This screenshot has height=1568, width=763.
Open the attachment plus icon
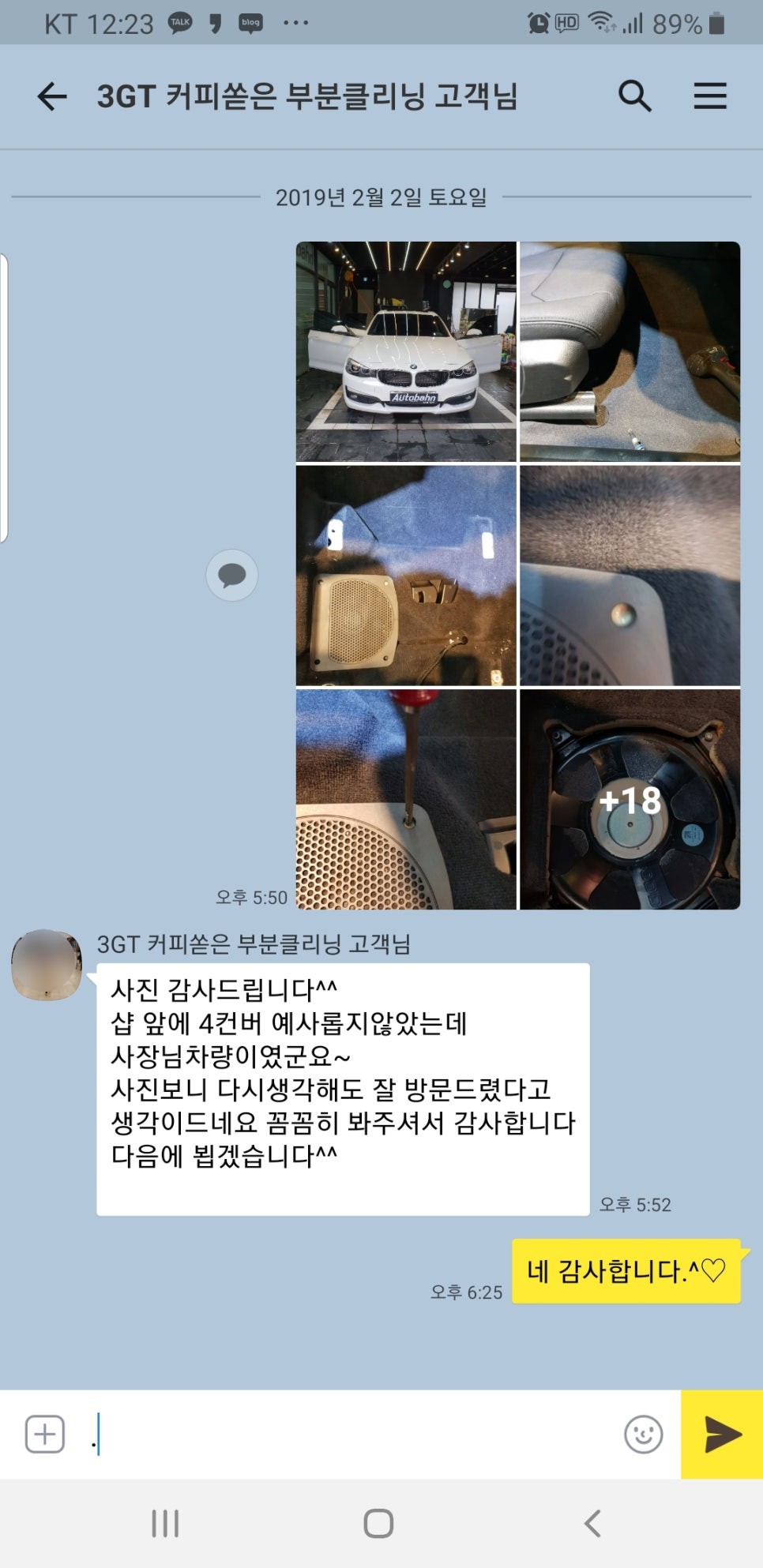coord(45,1434)
